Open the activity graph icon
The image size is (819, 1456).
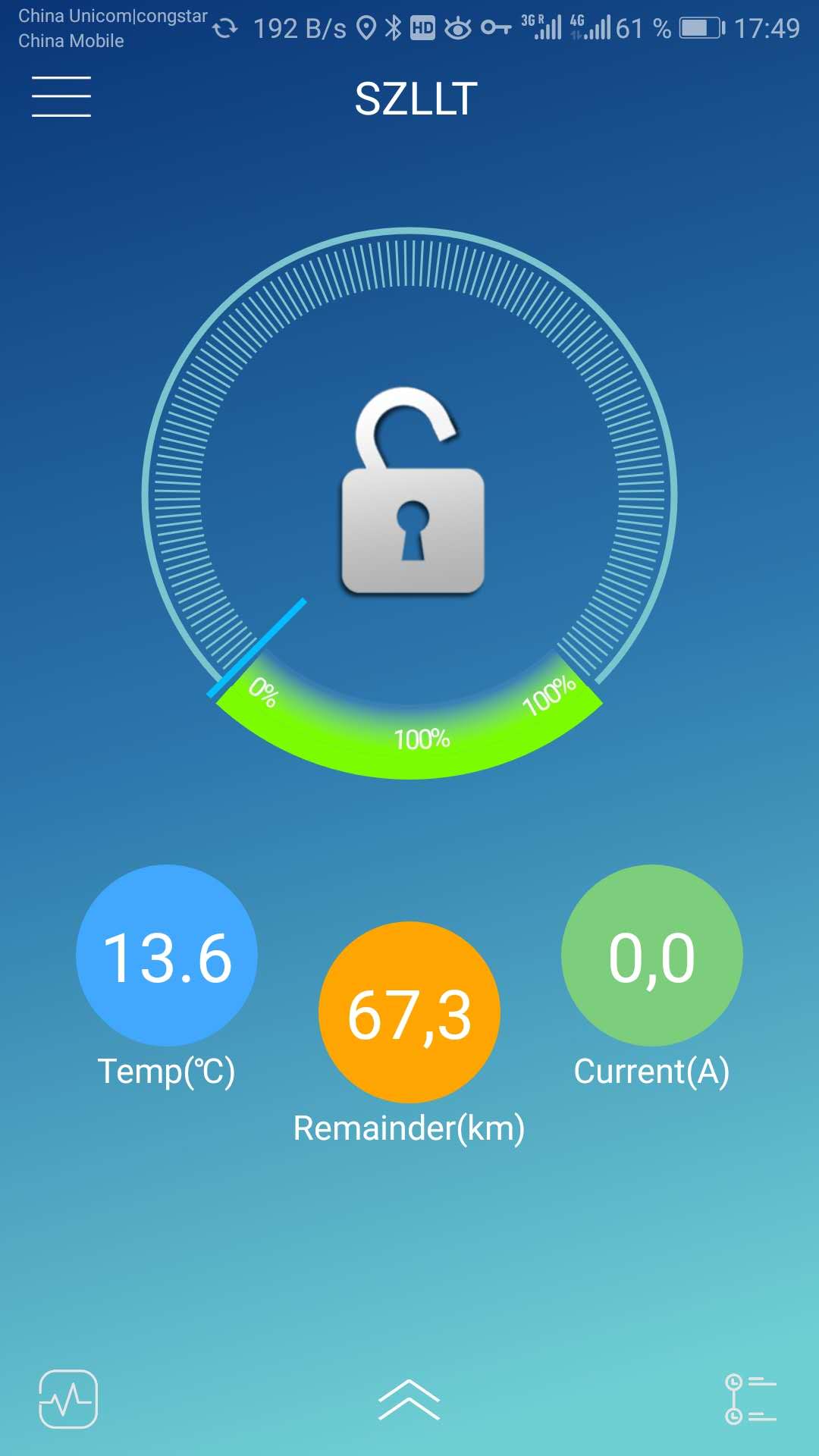(68, 1399)
